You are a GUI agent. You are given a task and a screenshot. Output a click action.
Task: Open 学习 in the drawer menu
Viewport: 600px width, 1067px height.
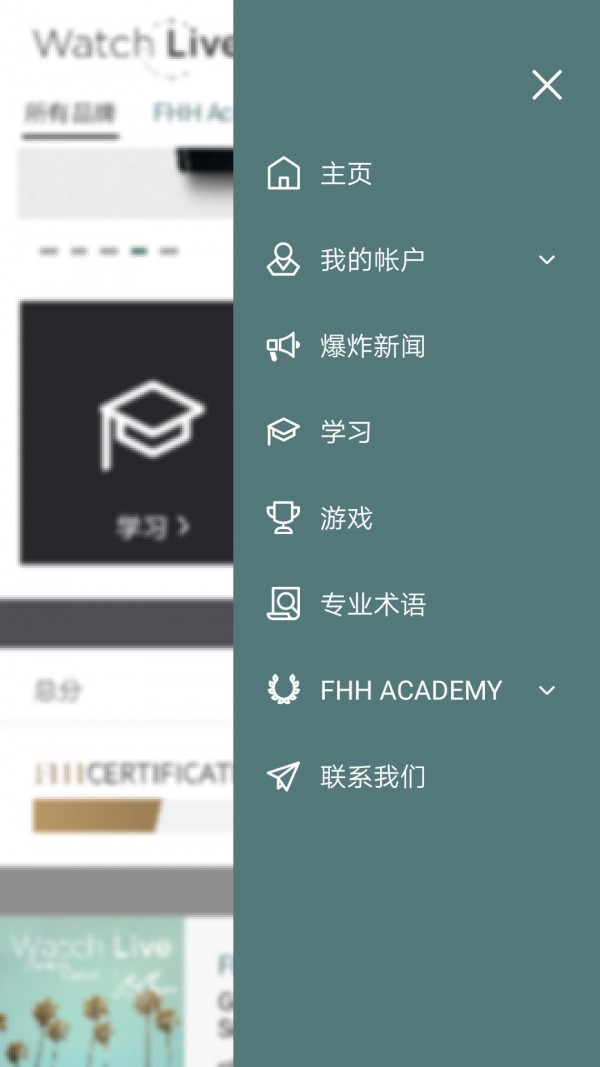346,432
